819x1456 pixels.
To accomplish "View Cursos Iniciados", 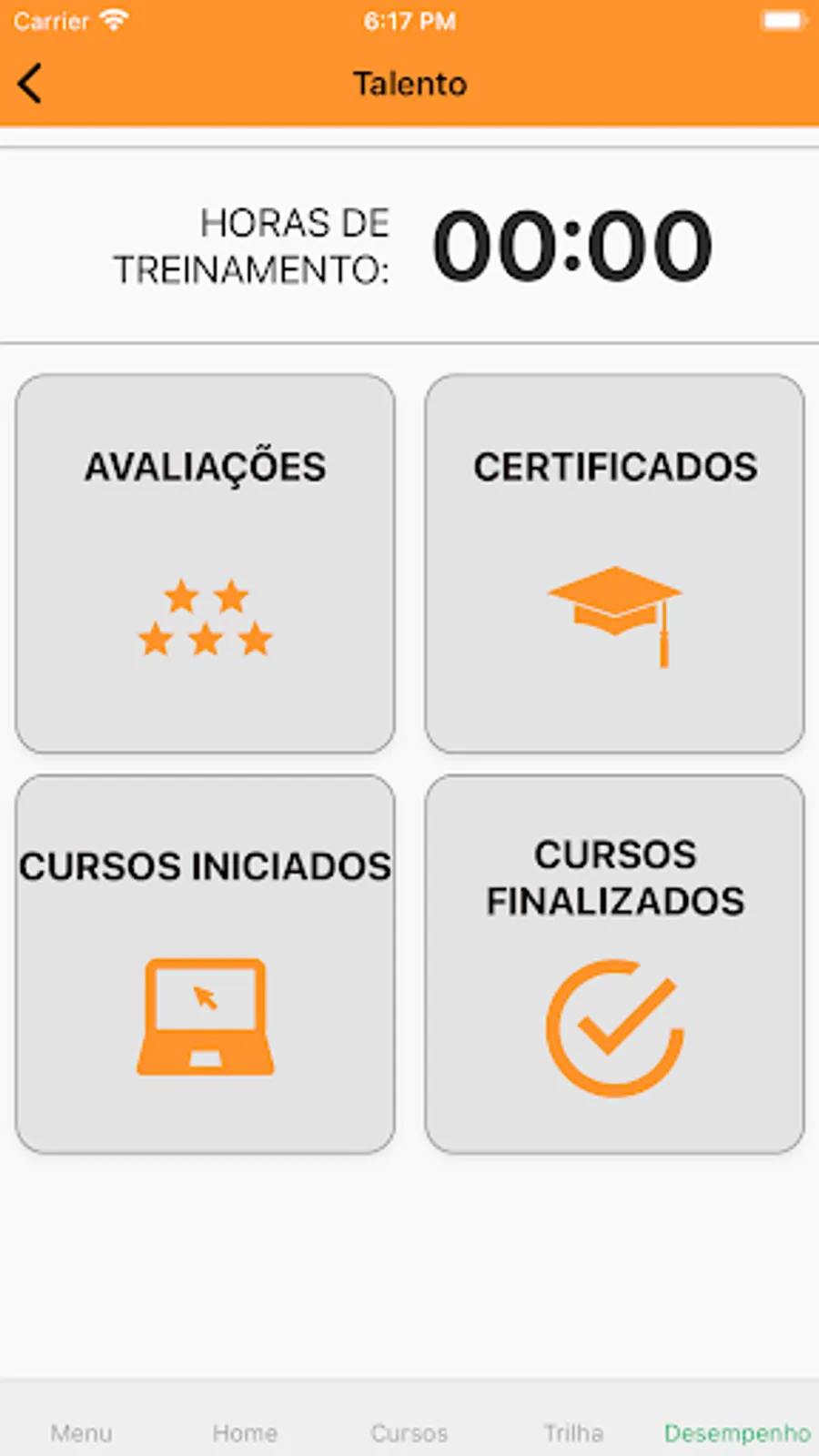I will coord(205,964).
